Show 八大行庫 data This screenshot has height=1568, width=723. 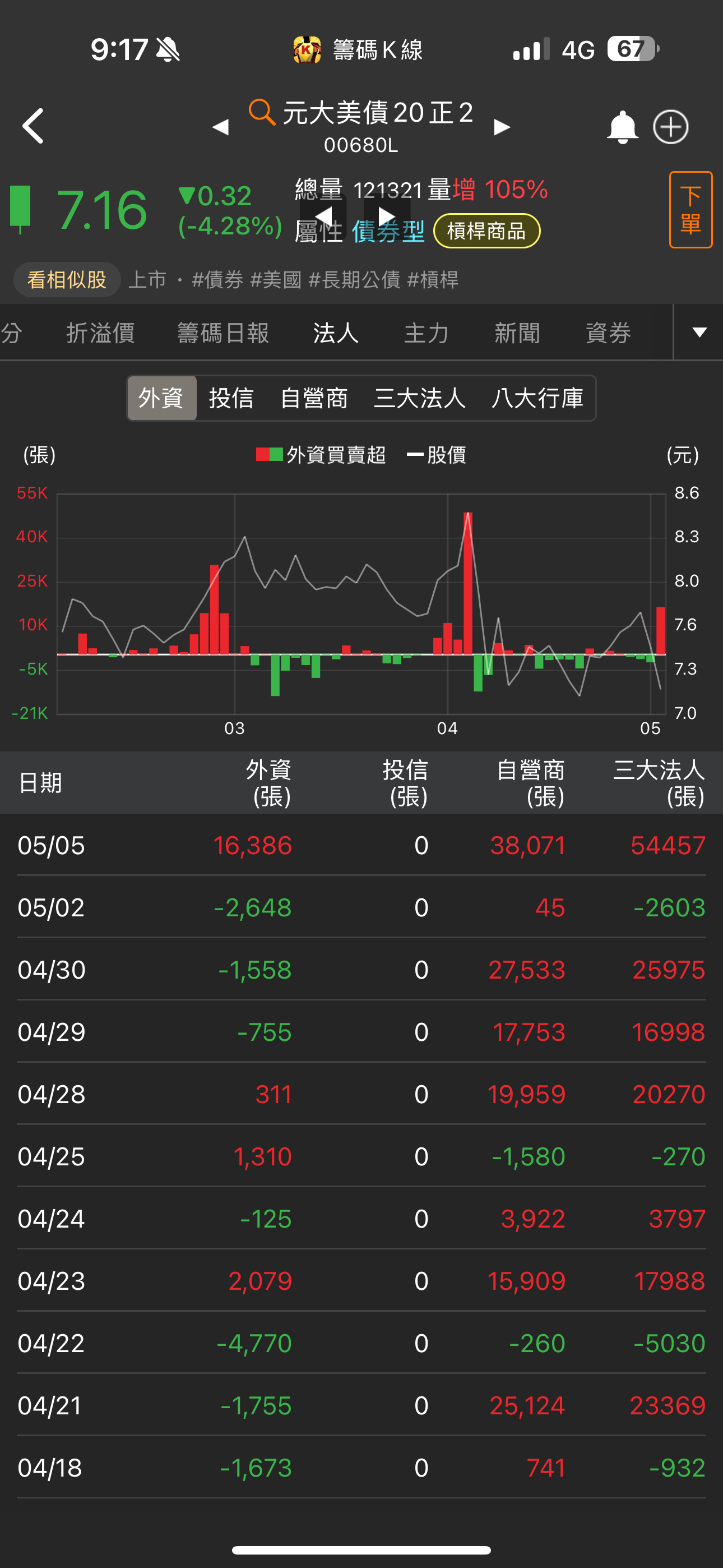(x=537, y=398)
